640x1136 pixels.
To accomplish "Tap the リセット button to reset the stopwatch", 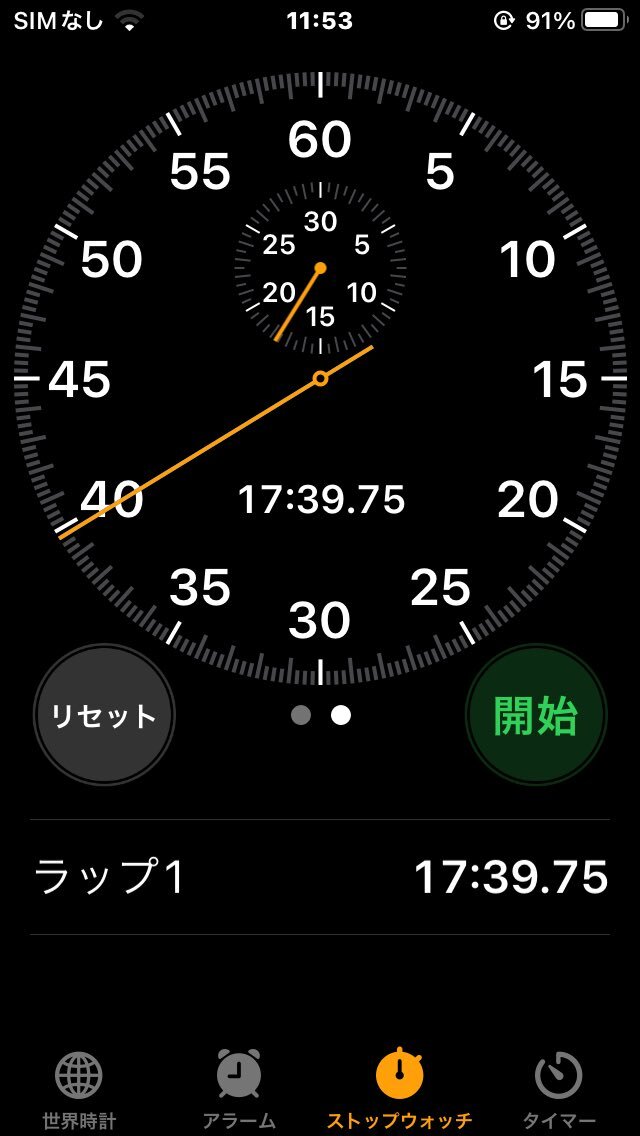I will (x=104, y=715).
